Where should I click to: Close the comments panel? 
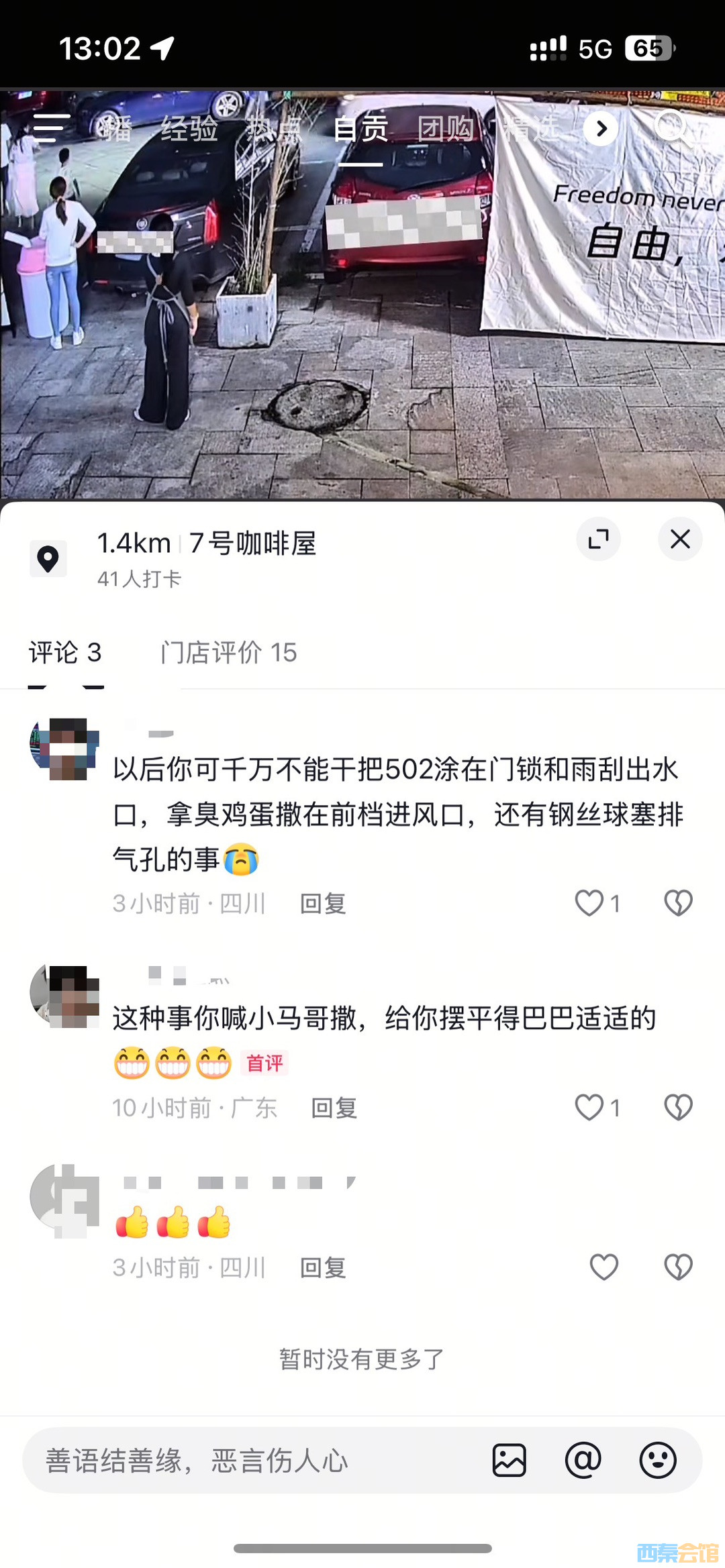(679, 539)
